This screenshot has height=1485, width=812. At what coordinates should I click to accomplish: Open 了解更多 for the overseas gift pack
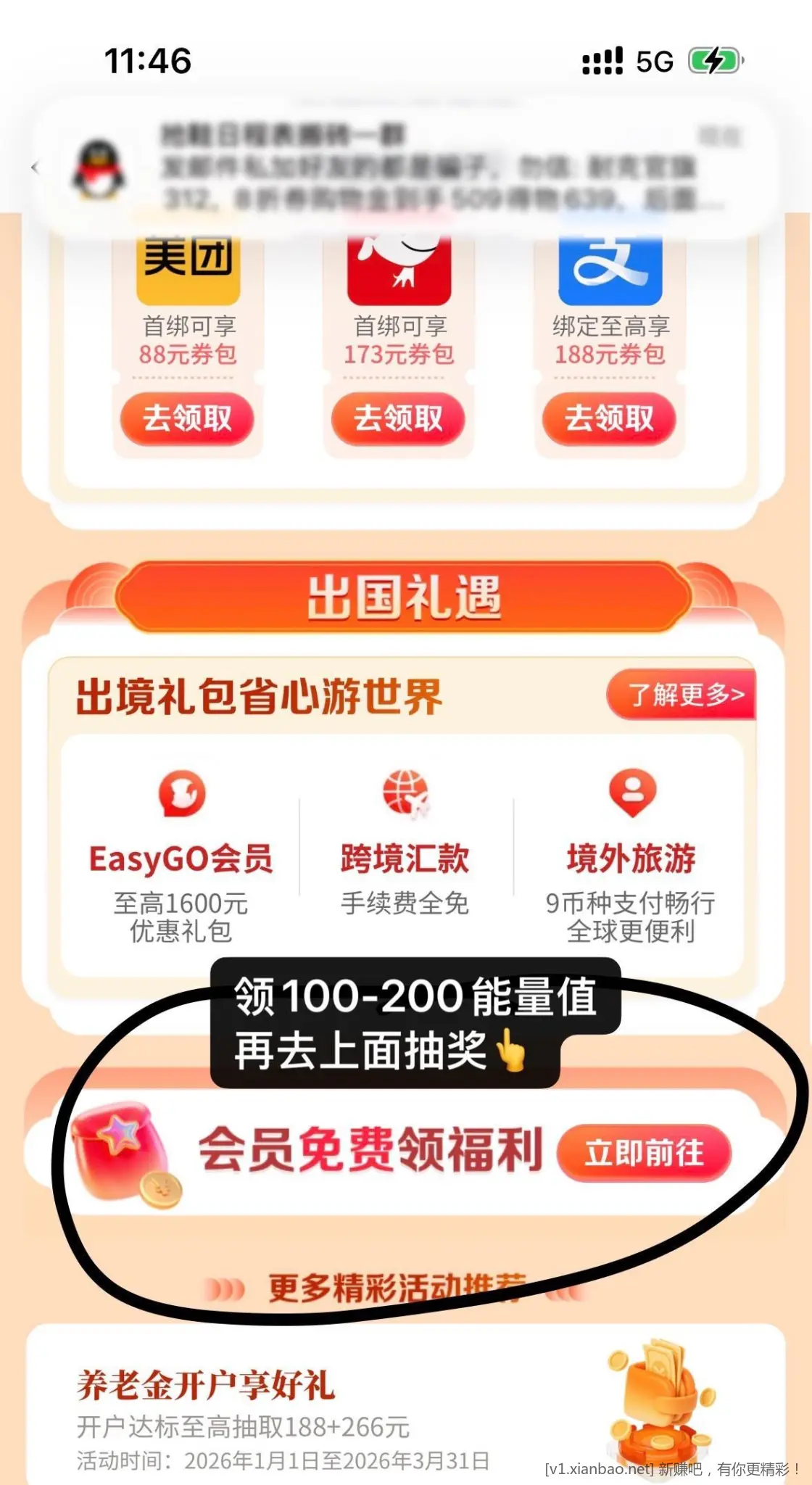tap(681, 695)
